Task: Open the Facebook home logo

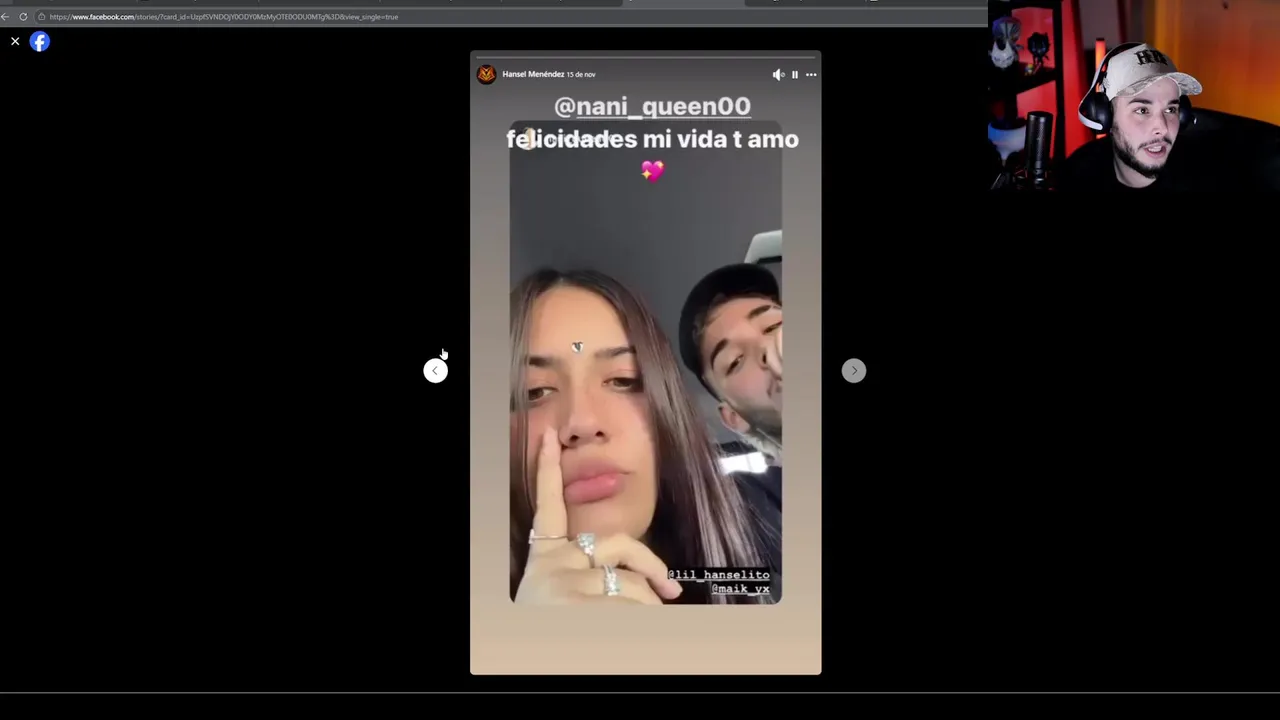Action: 40,41
